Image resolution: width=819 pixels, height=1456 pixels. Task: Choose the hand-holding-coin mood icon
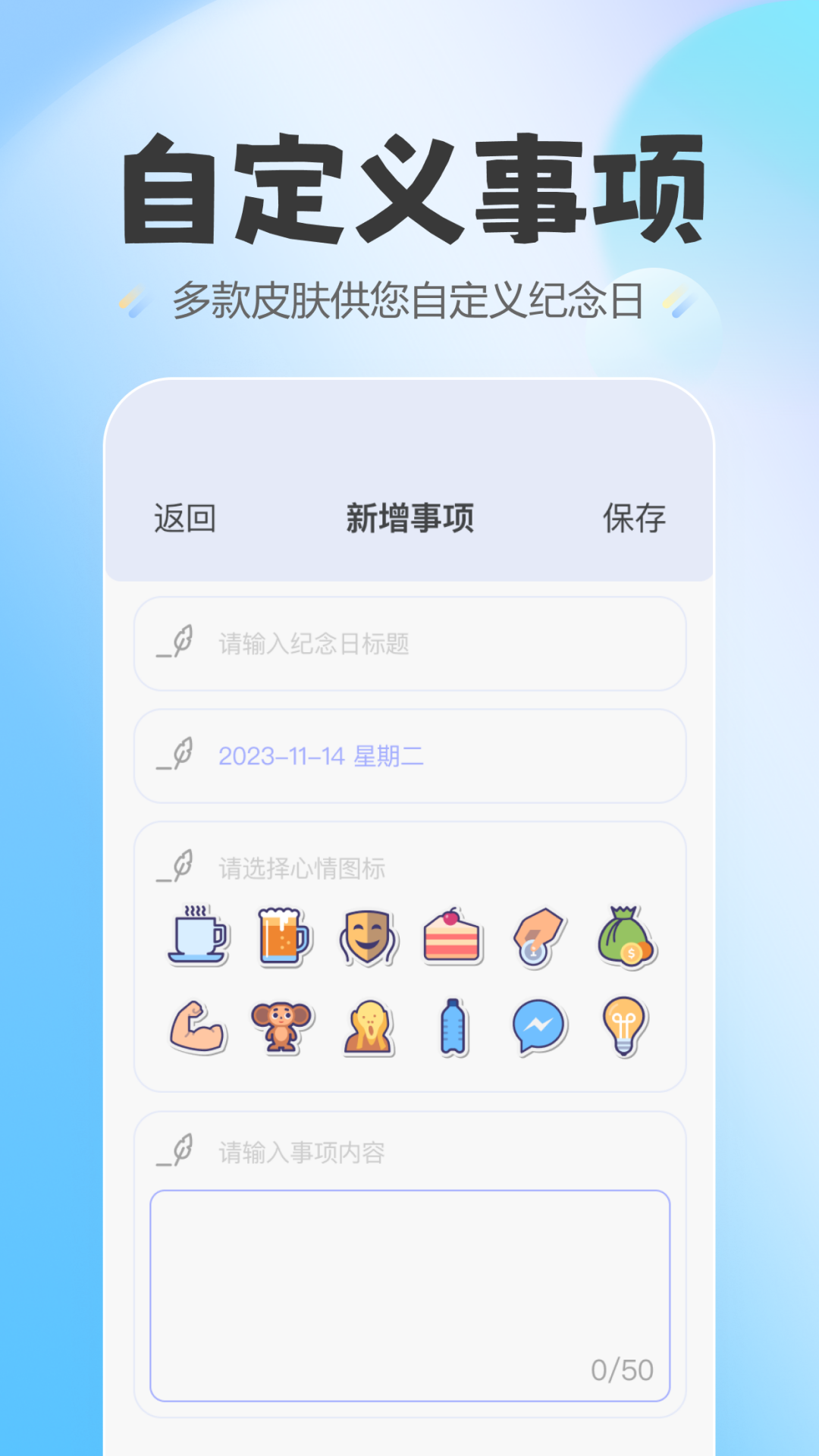coord(539,935)
